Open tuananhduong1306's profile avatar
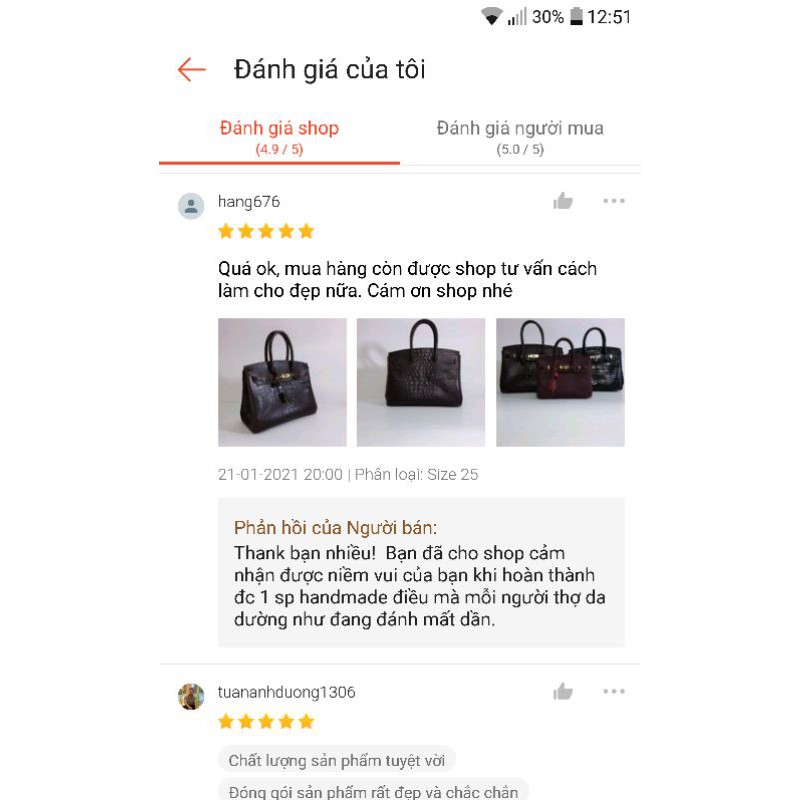 click(x=191, y=696)
